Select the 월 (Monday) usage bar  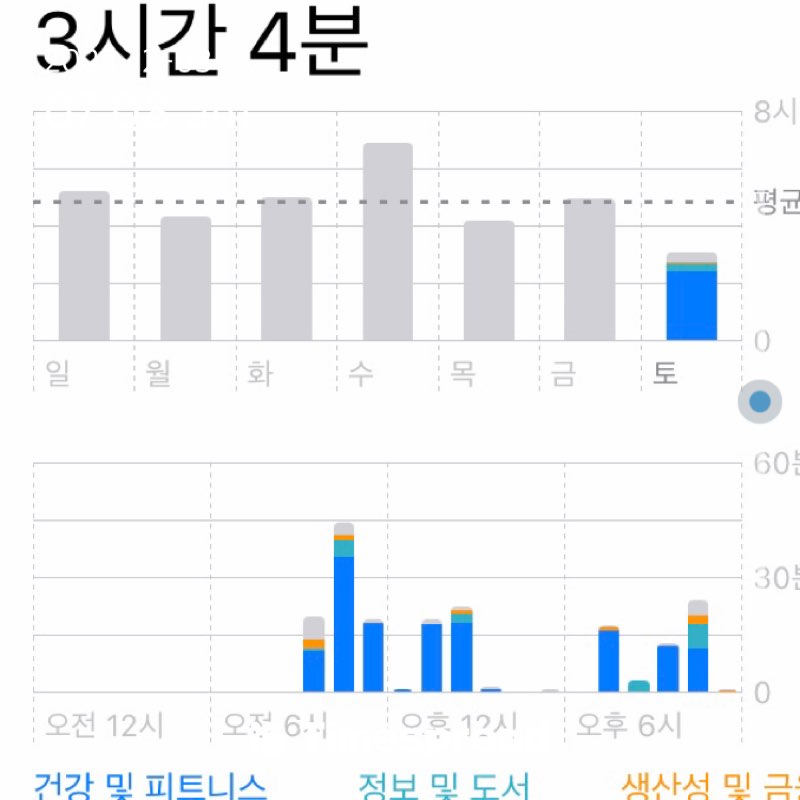pos(186,279)
